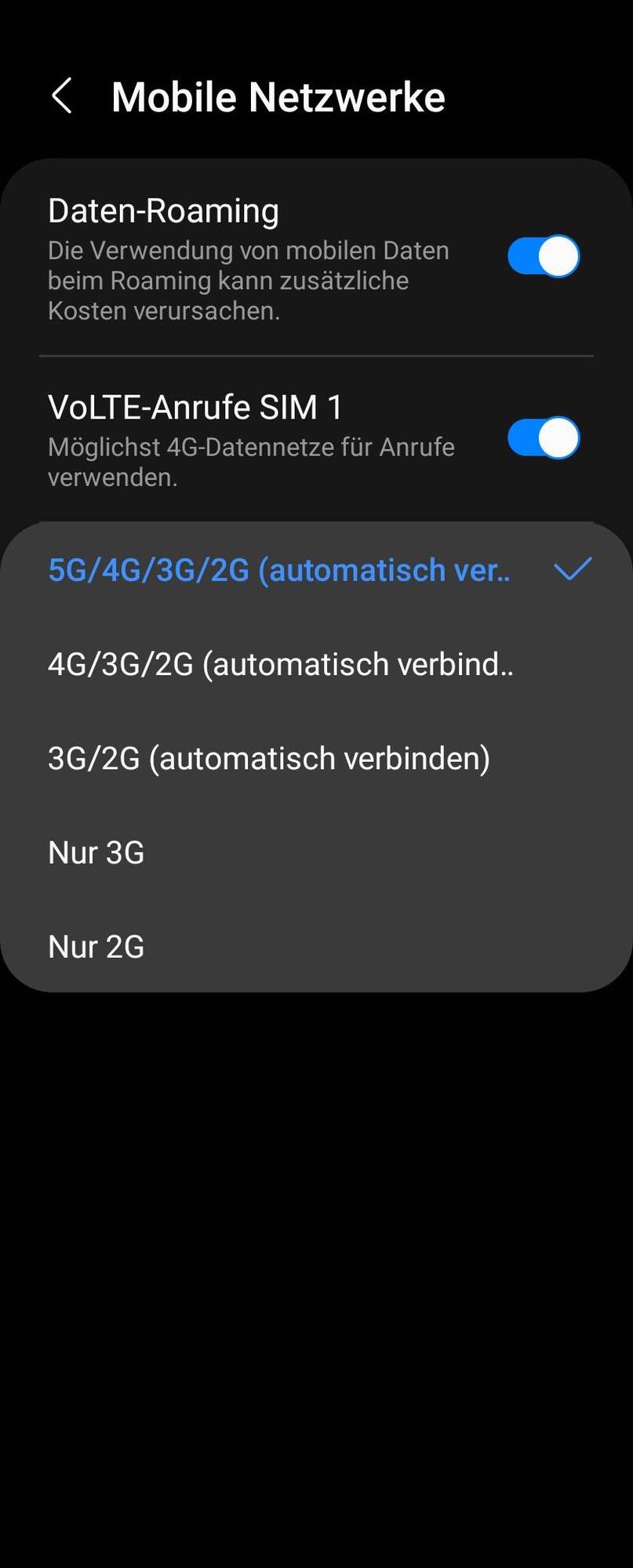Screen dimensions: 633x1568
Task: Choose 4G/3G/2G (automatisch verbinden) option
Action: tap(280, 664)
